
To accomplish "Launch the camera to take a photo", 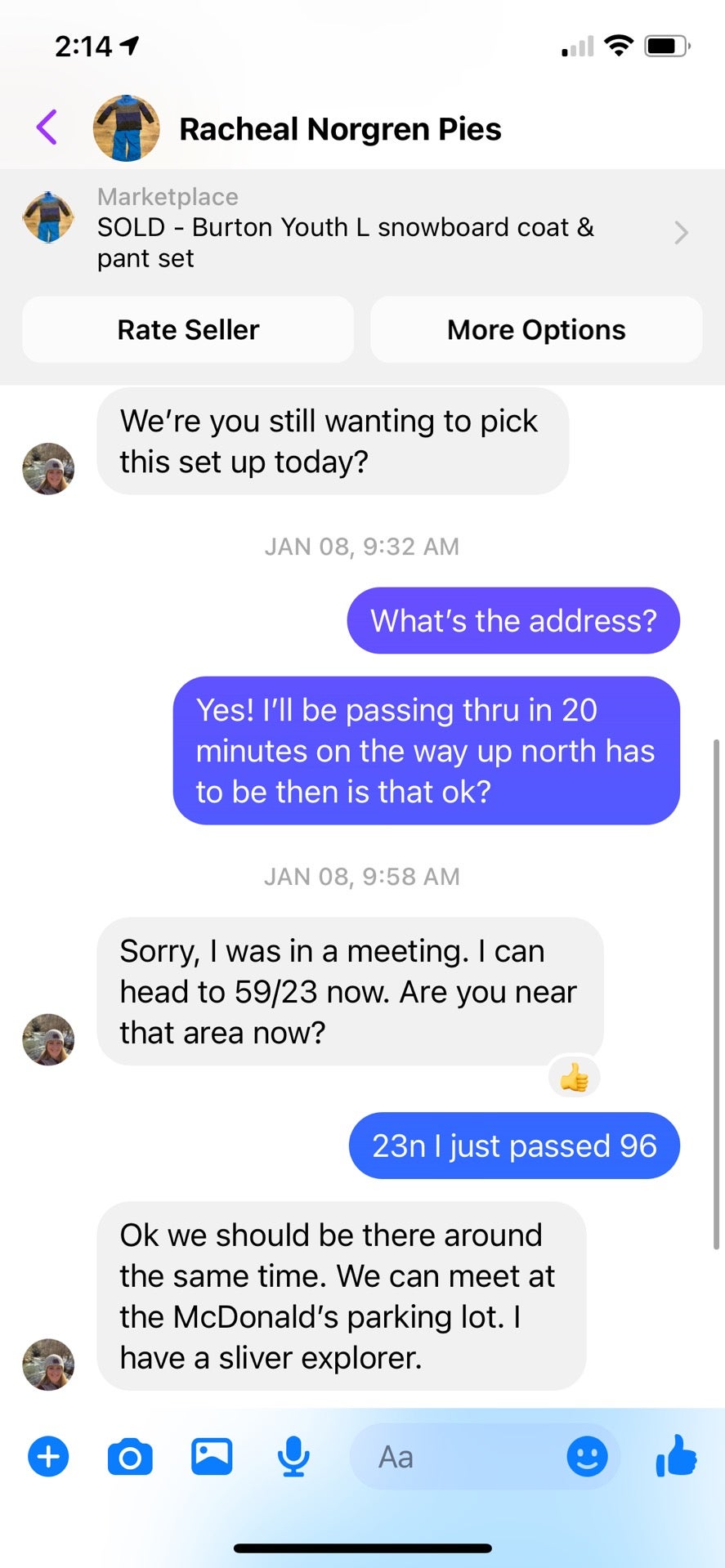I will (130, 1457).
